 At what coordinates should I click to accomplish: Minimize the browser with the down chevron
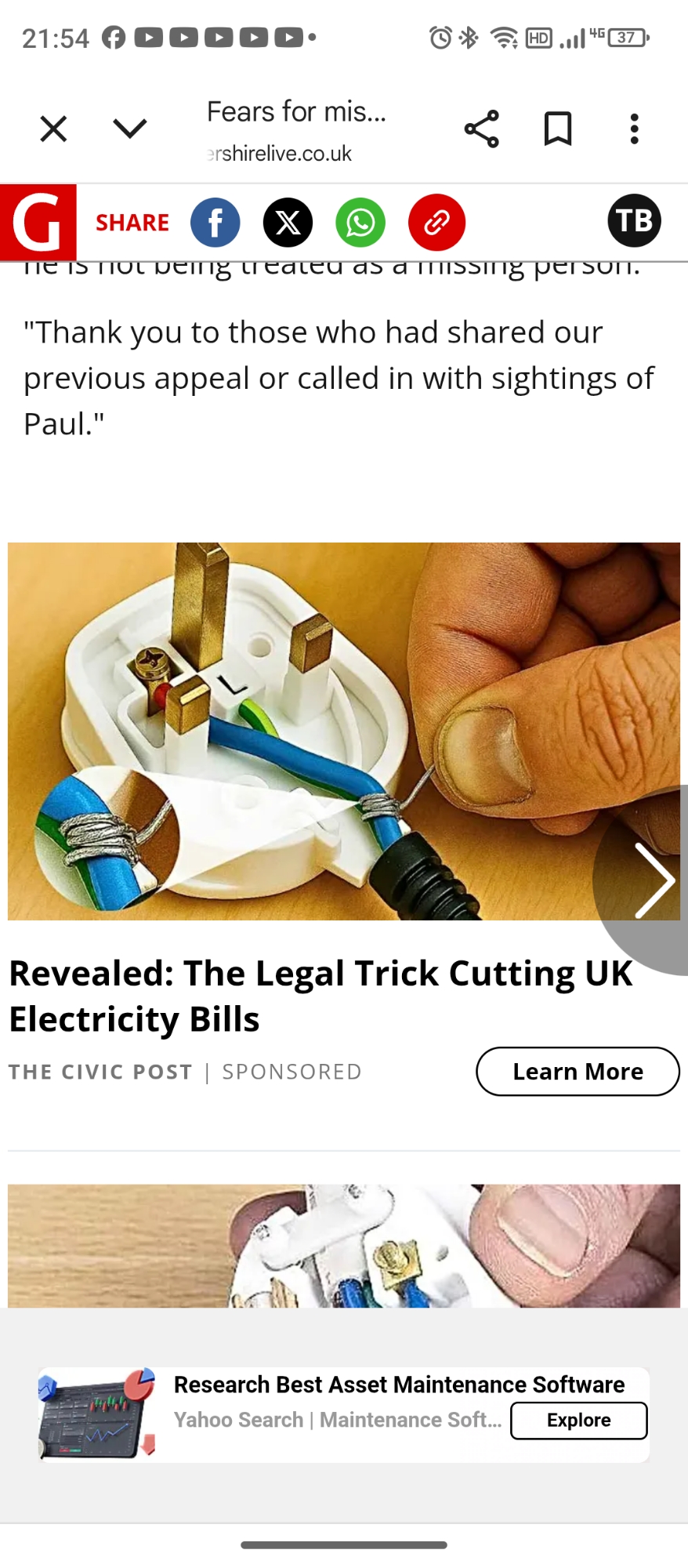point(130,129)
